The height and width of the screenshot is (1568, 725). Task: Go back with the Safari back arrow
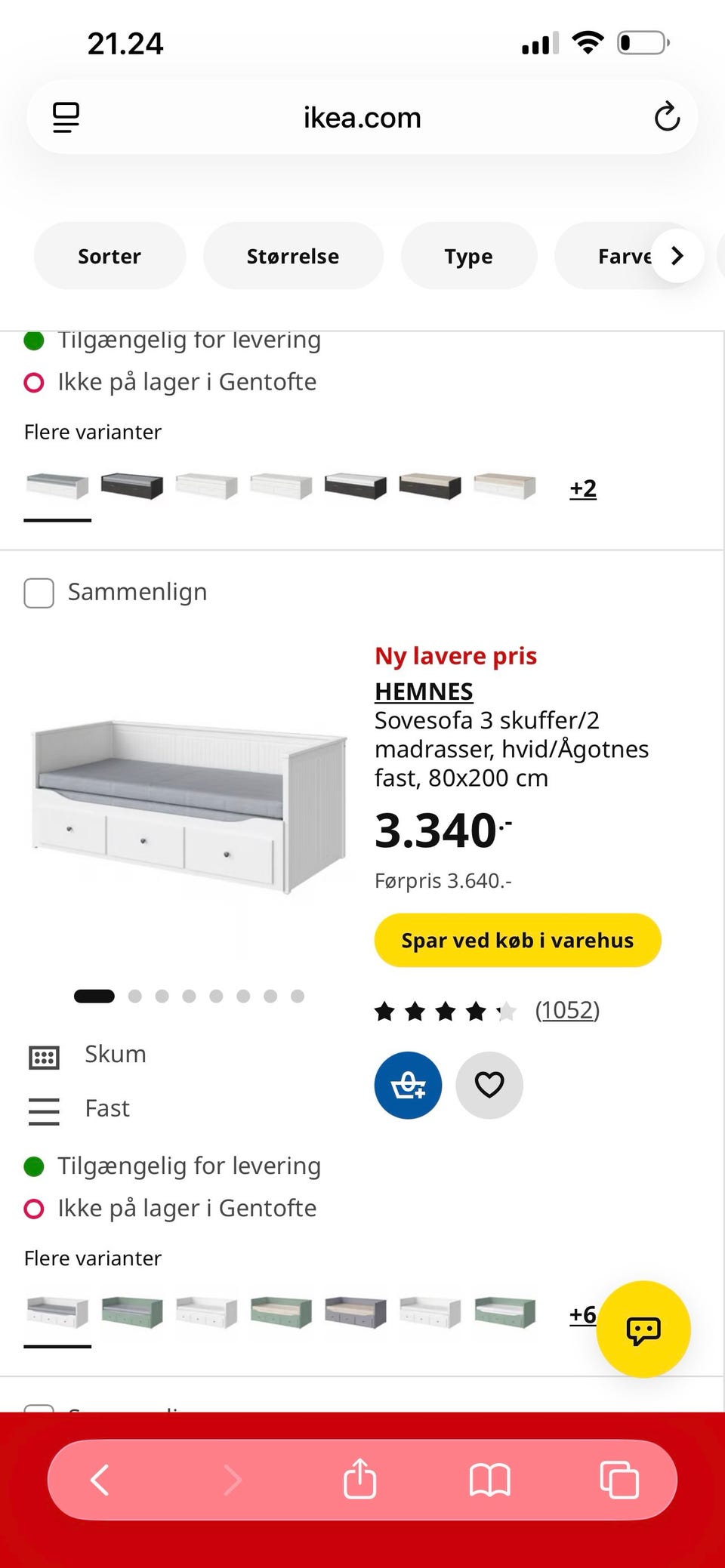(100, 1480)
